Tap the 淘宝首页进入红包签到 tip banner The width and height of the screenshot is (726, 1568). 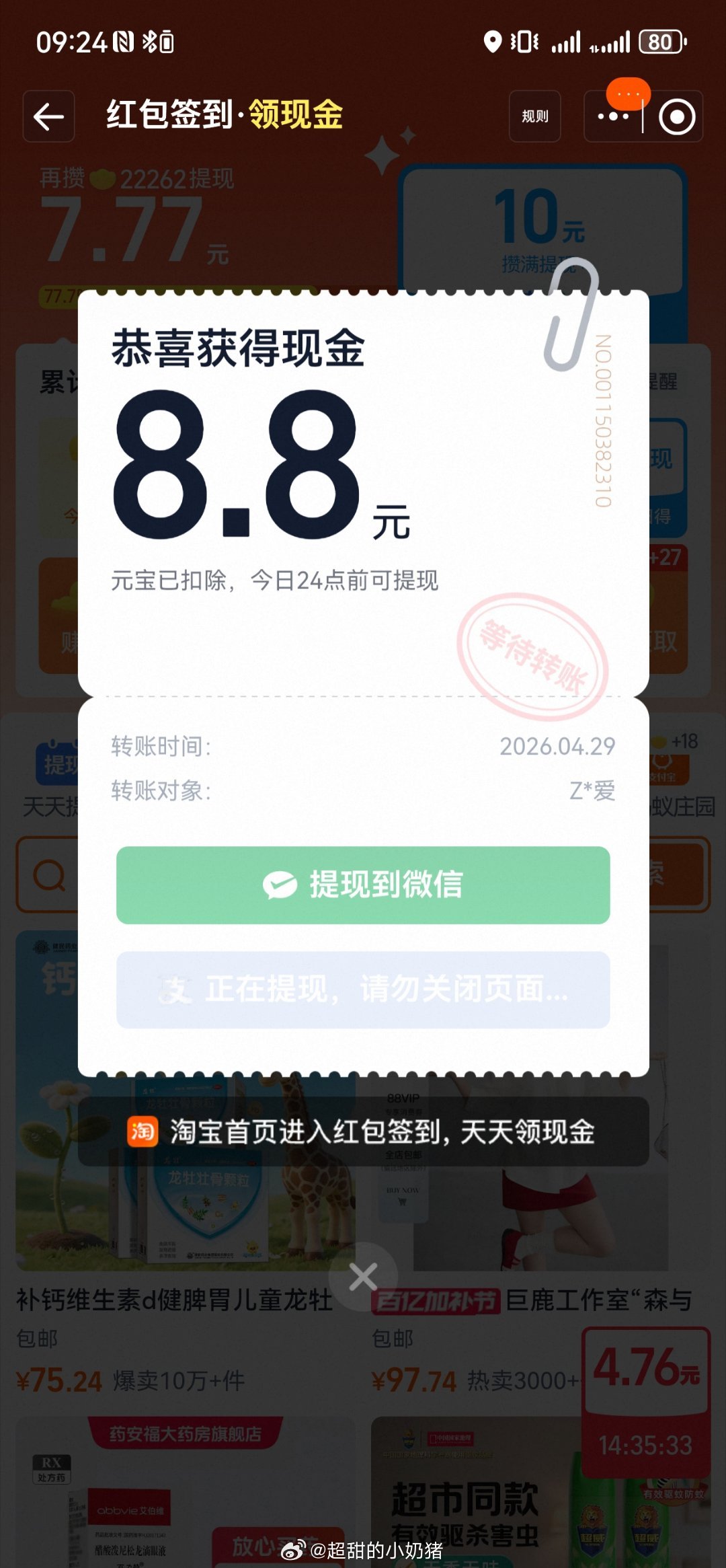coord(363,1131)
